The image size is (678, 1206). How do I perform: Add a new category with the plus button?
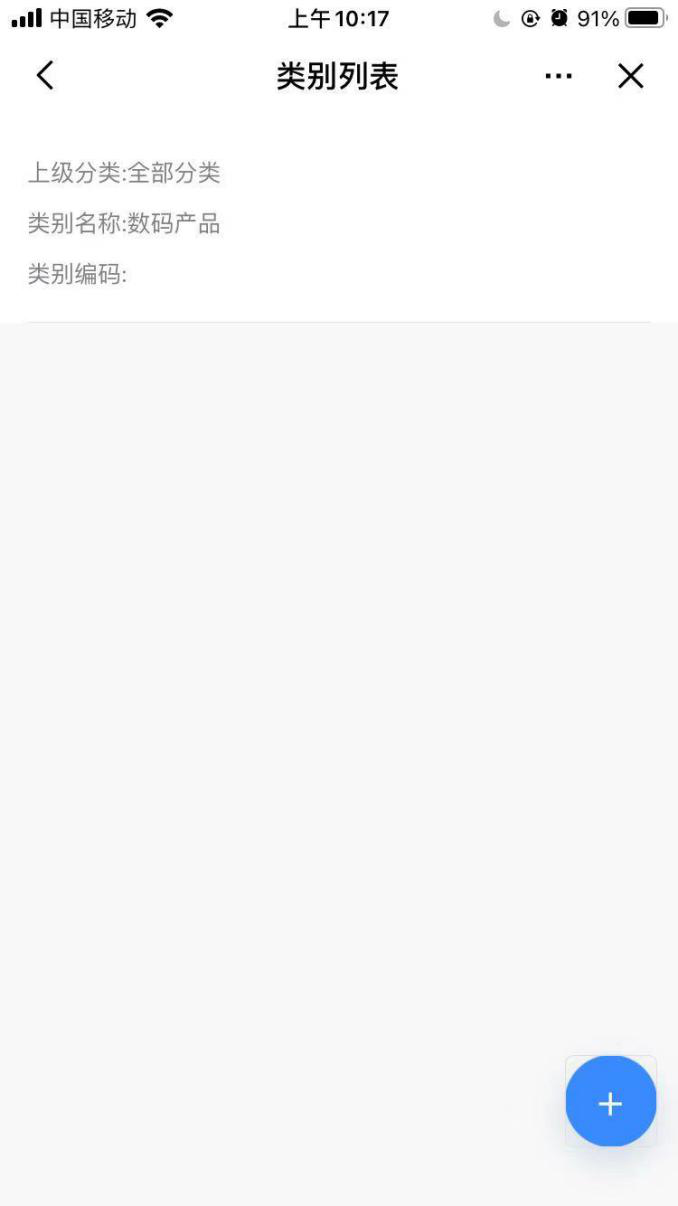pyautogui.click(x=611, y=1102)
